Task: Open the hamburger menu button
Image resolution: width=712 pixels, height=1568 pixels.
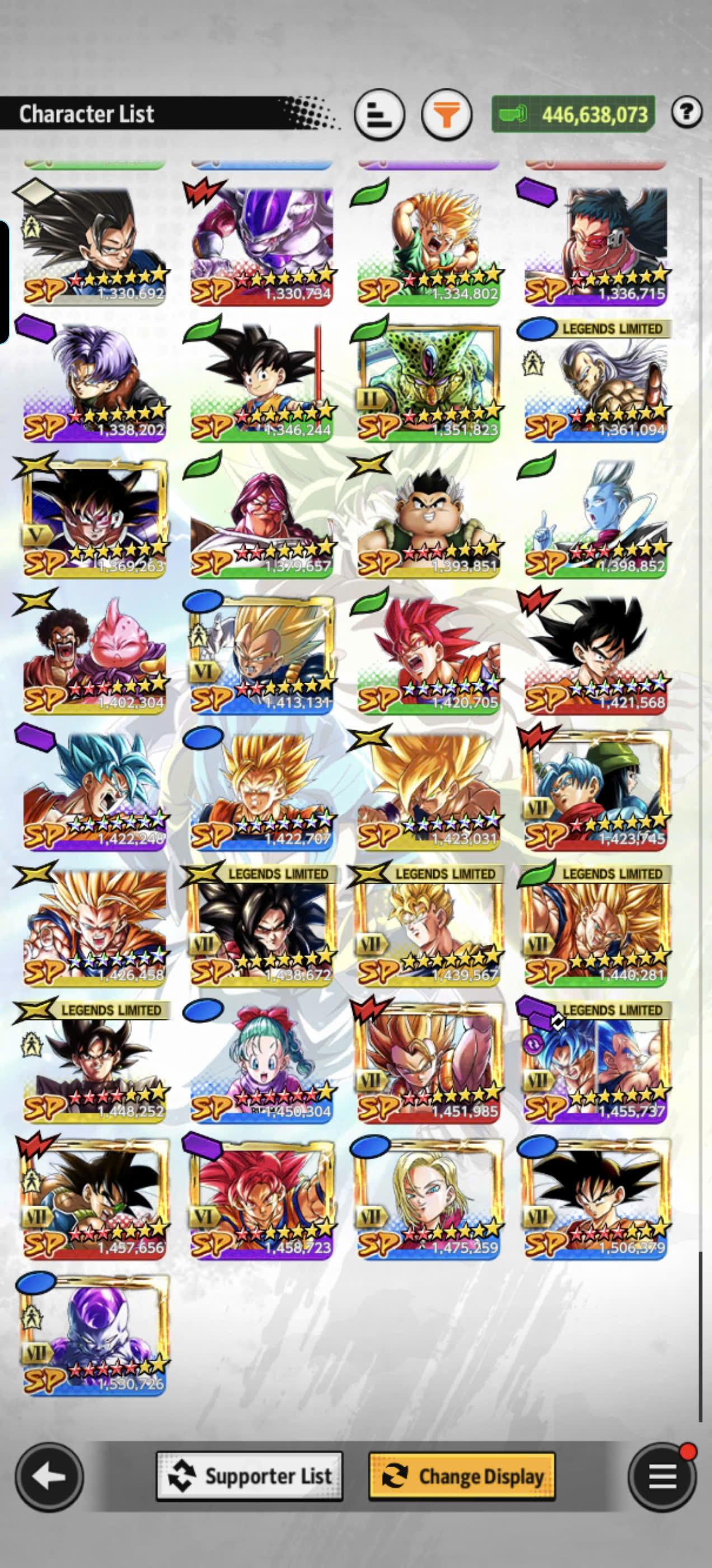Action: pyautogui.click(x=662, y=1477)
